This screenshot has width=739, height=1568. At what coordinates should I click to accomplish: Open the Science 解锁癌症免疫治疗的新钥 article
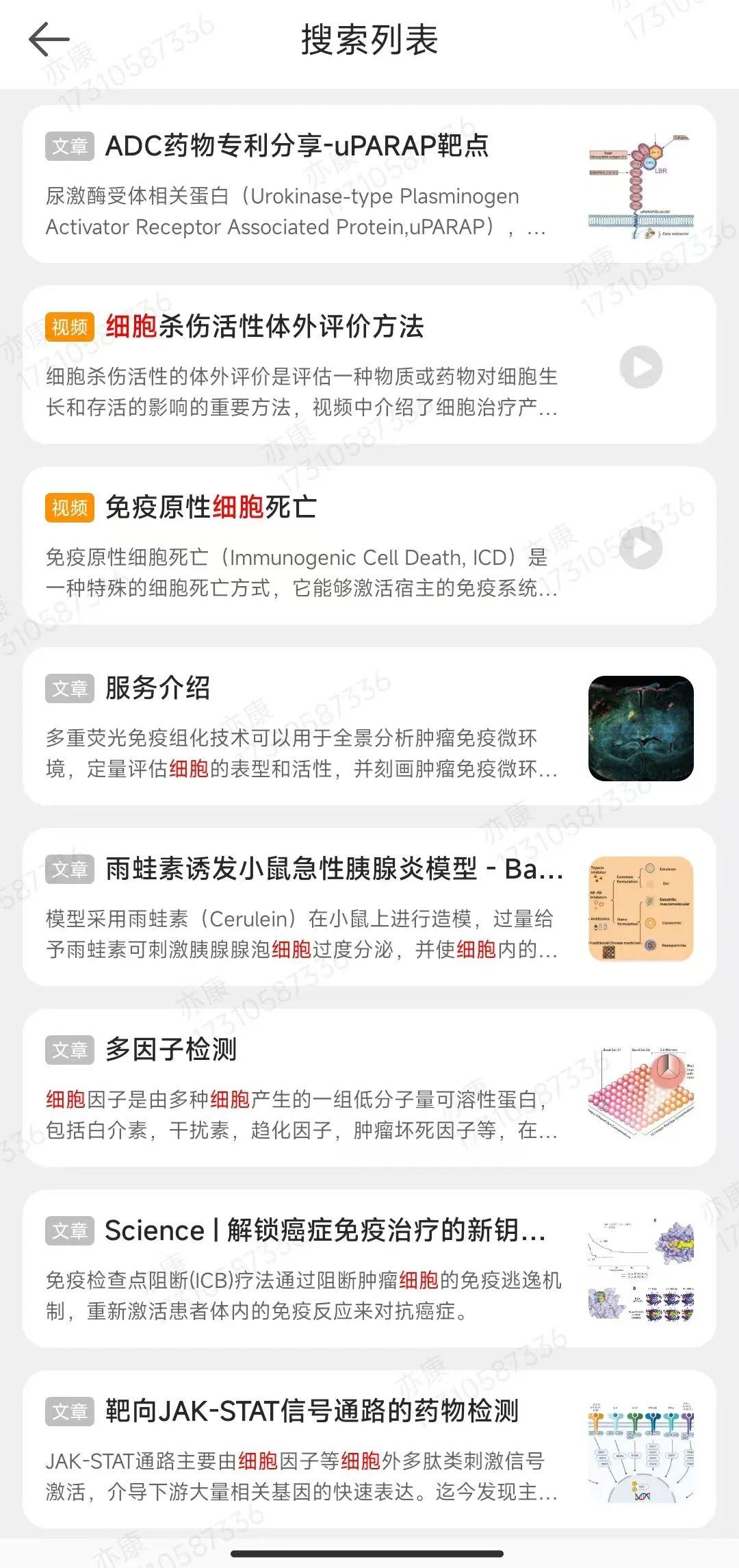tap(325, 1230)
